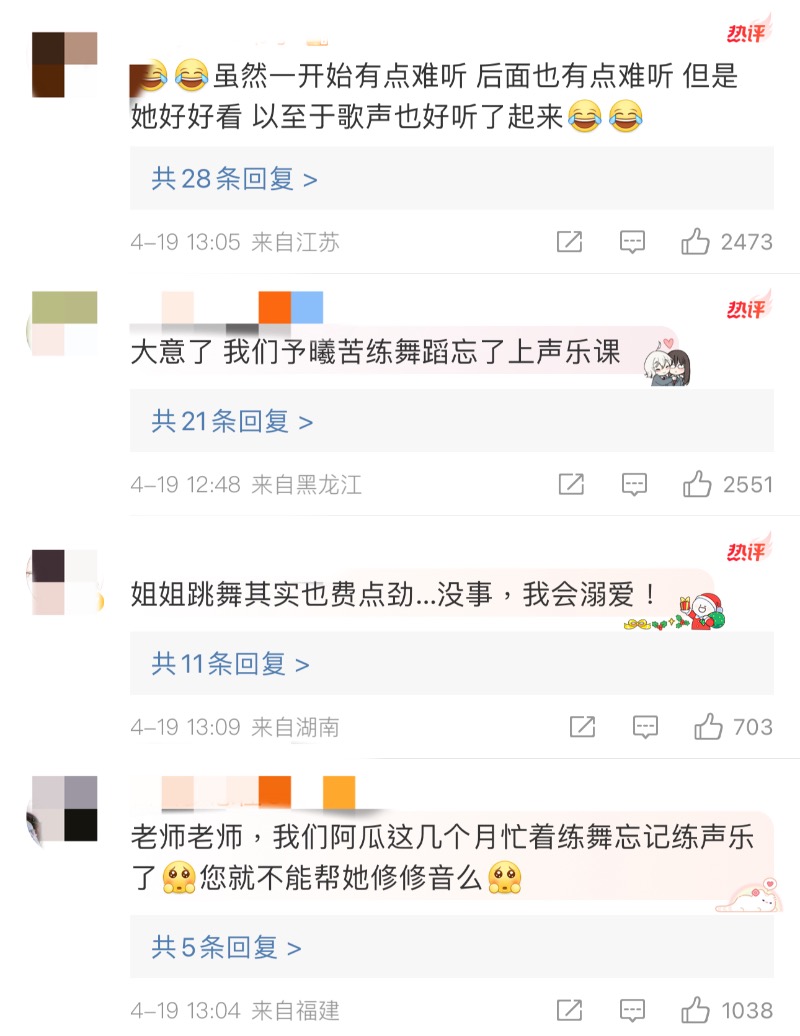Repost the comment from 黑龙江
The image size is (800, 1036).
click(x=571, y=484)
